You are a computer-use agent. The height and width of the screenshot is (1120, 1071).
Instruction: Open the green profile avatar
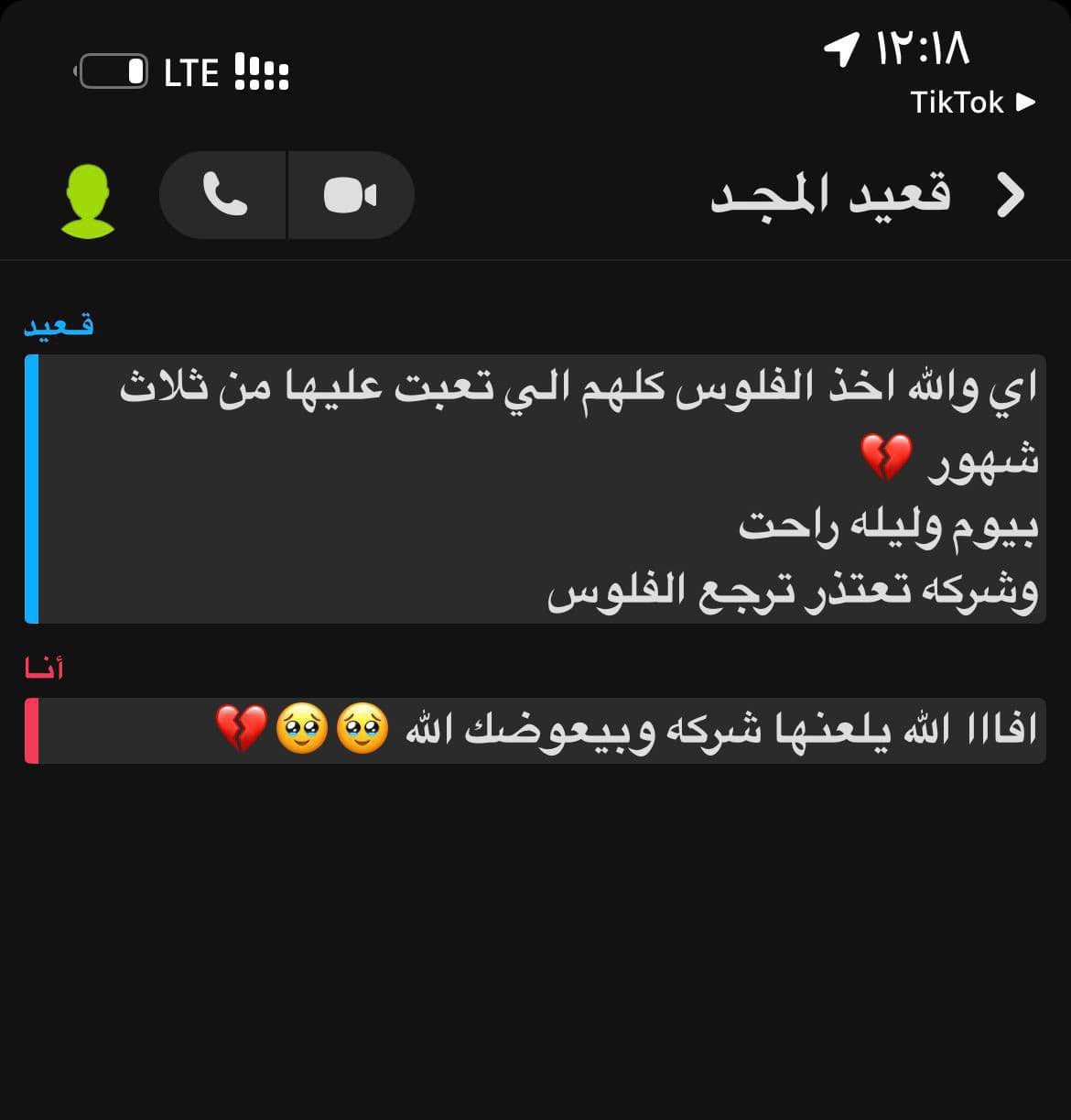[88, 201]
